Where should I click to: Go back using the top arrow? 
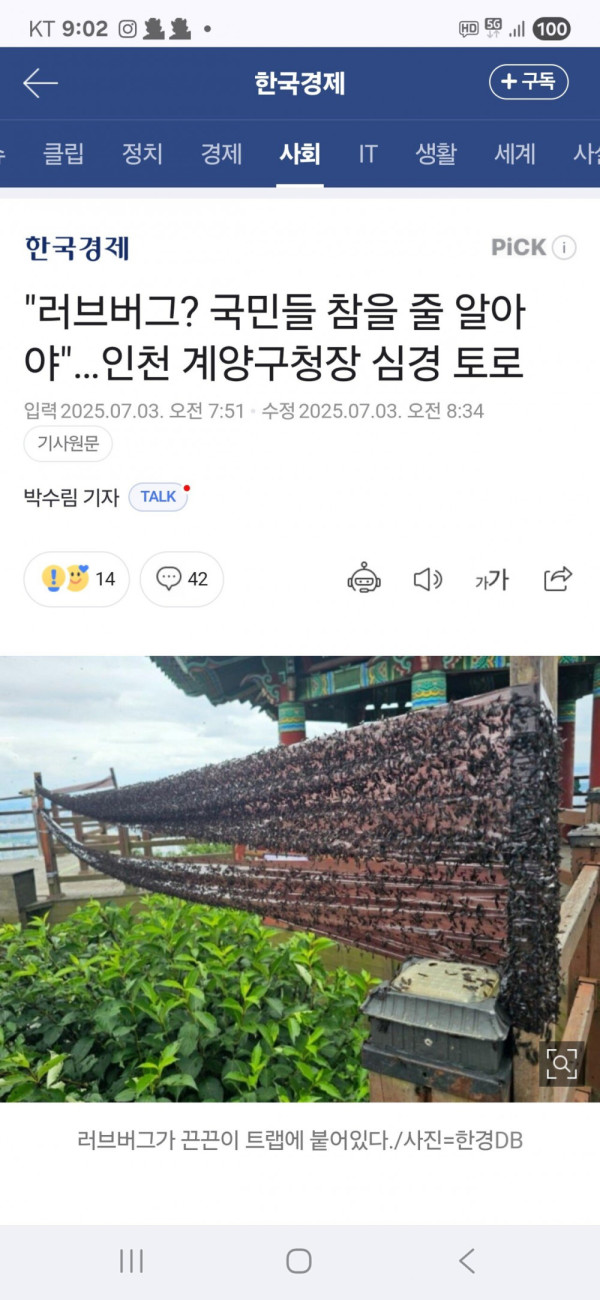(40, 83)
